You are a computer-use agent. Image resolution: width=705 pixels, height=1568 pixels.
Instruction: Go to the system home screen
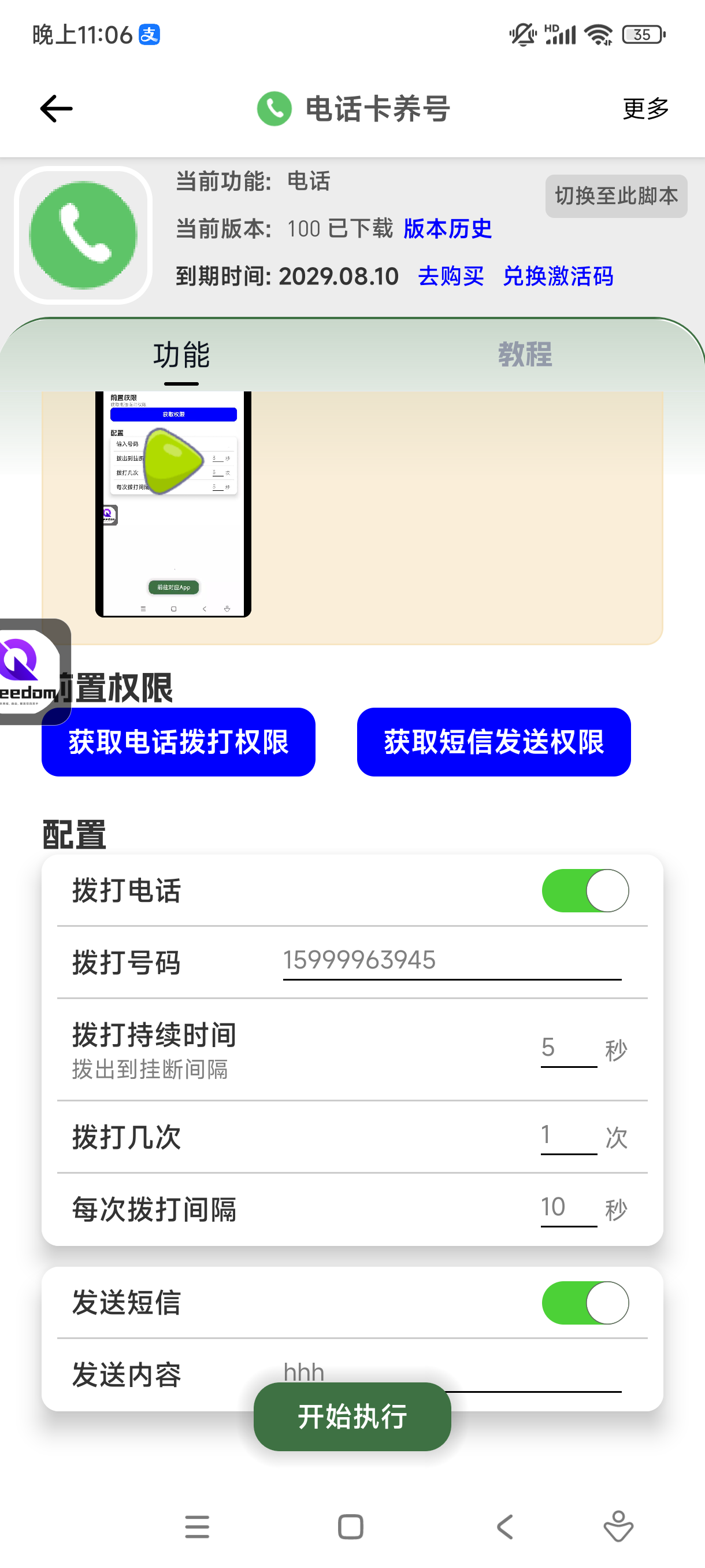coord(350,1526)
